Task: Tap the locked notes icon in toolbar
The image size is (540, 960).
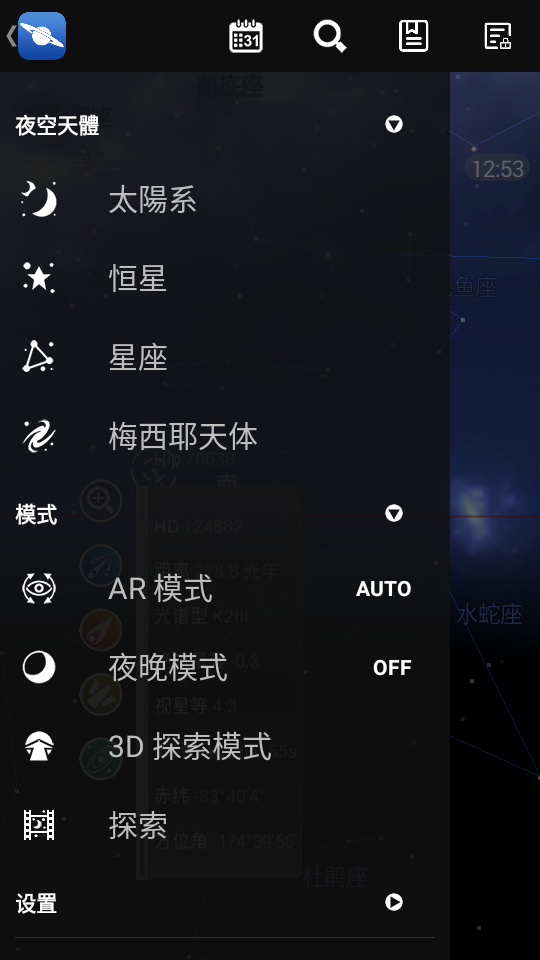Action: 498,36
